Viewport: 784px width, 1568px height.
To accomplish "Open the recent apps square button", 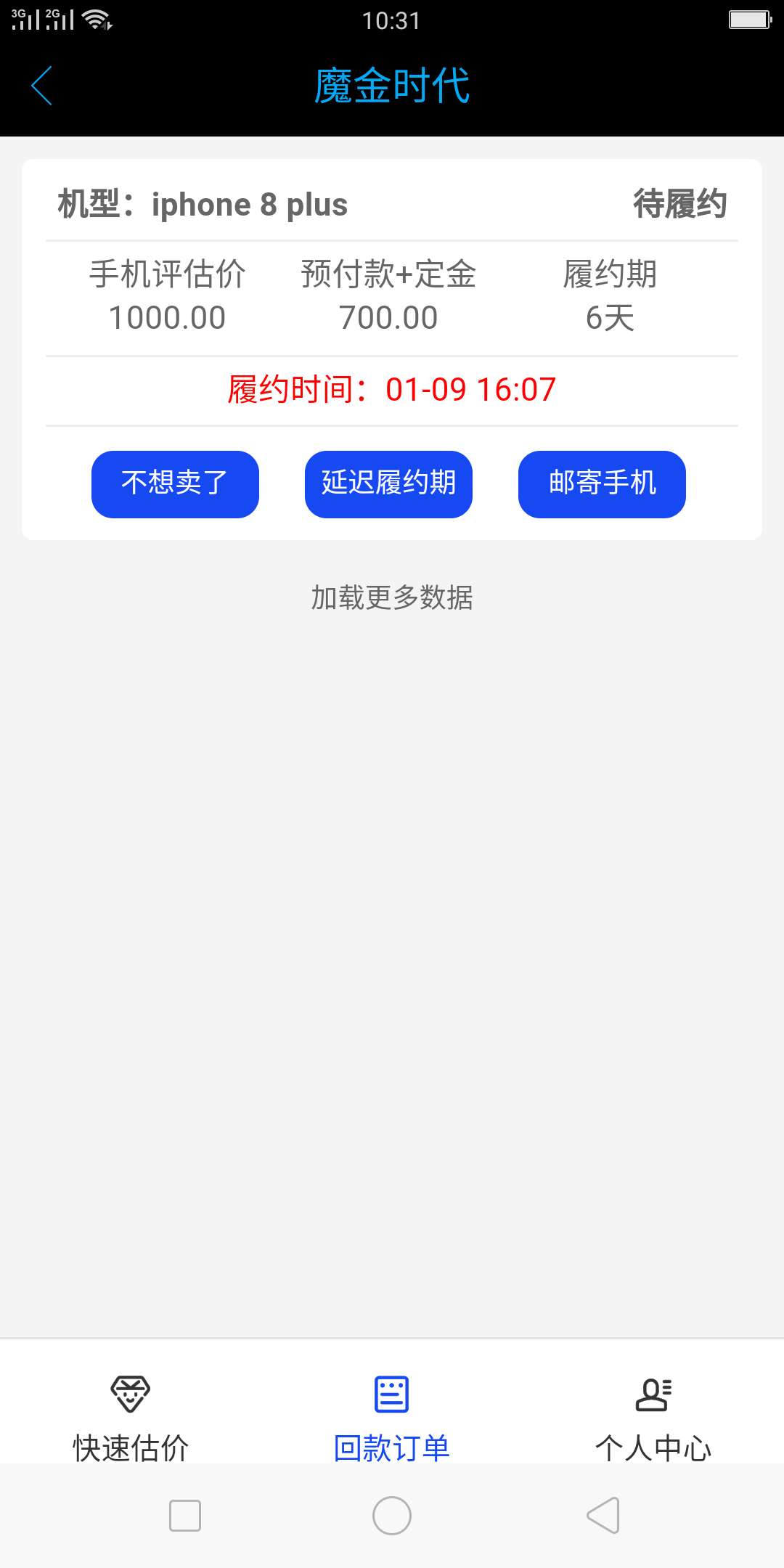I will 185,1516.
